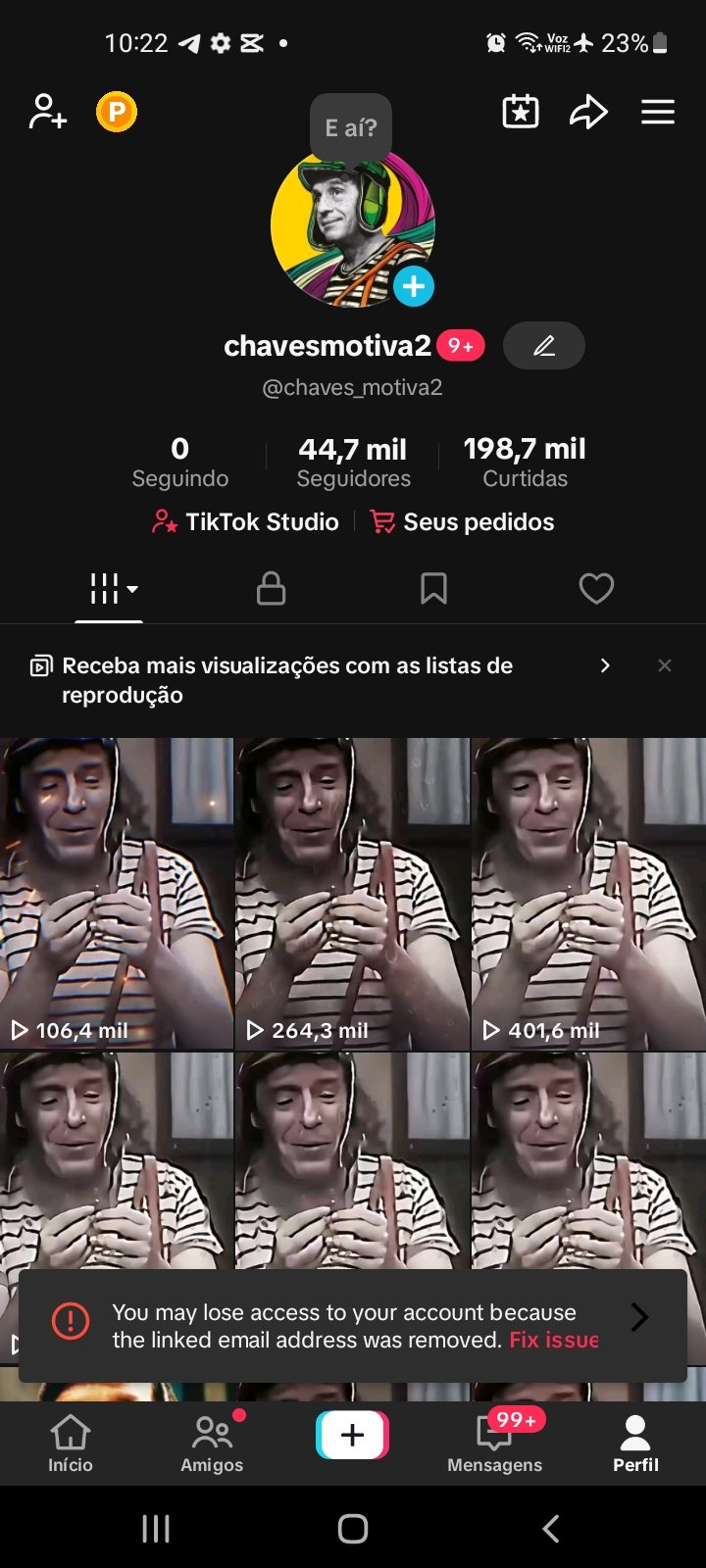The width and height of the screenshot is (706, 1568).
Task: Dismiss the playlist suggestion banner
Action: [x=665, y=665]
